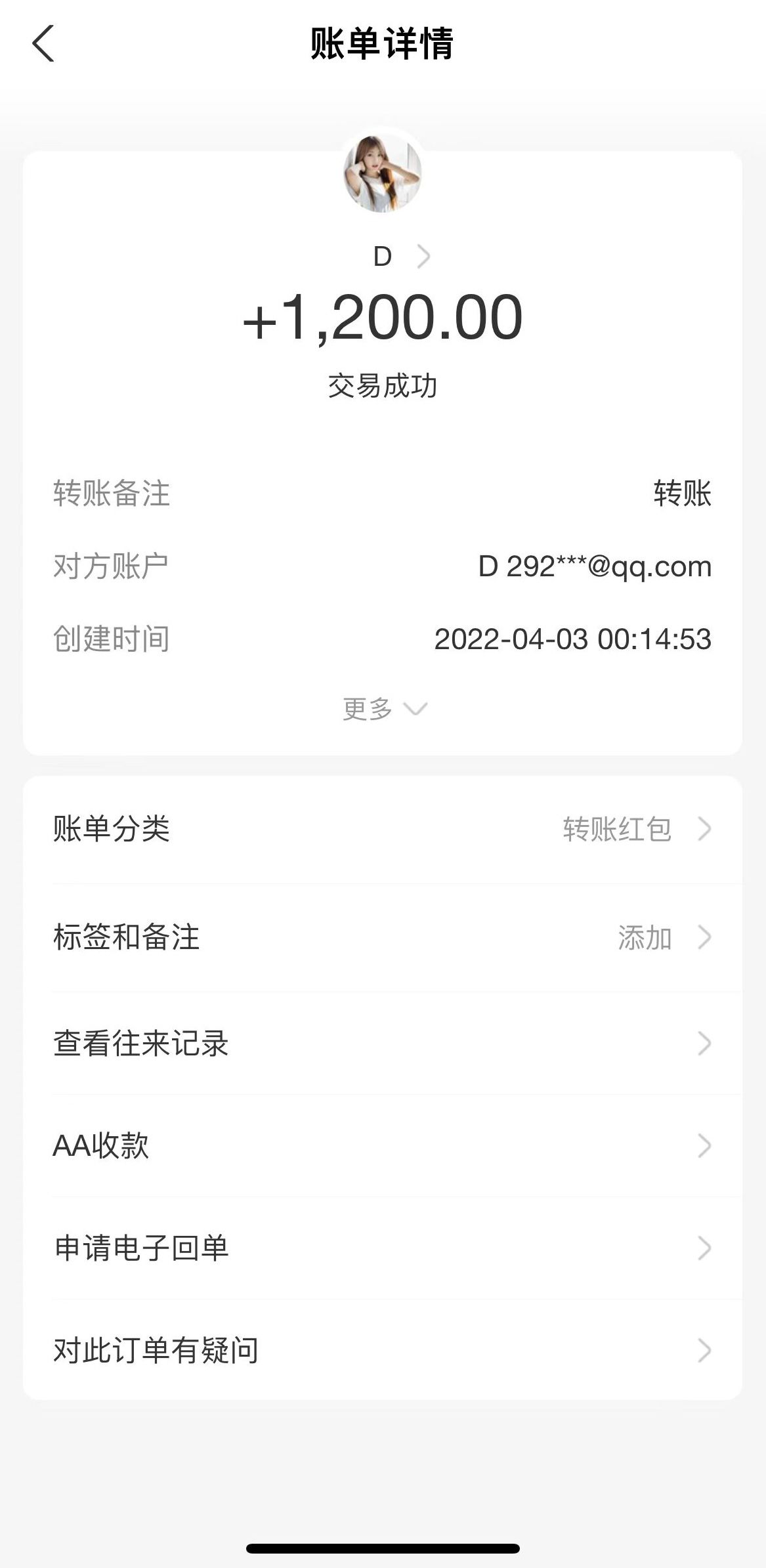The width and height of the screenshot is (766, 1568).
Task: Go back from the 账单详情 page
Action: pos(43,44)
